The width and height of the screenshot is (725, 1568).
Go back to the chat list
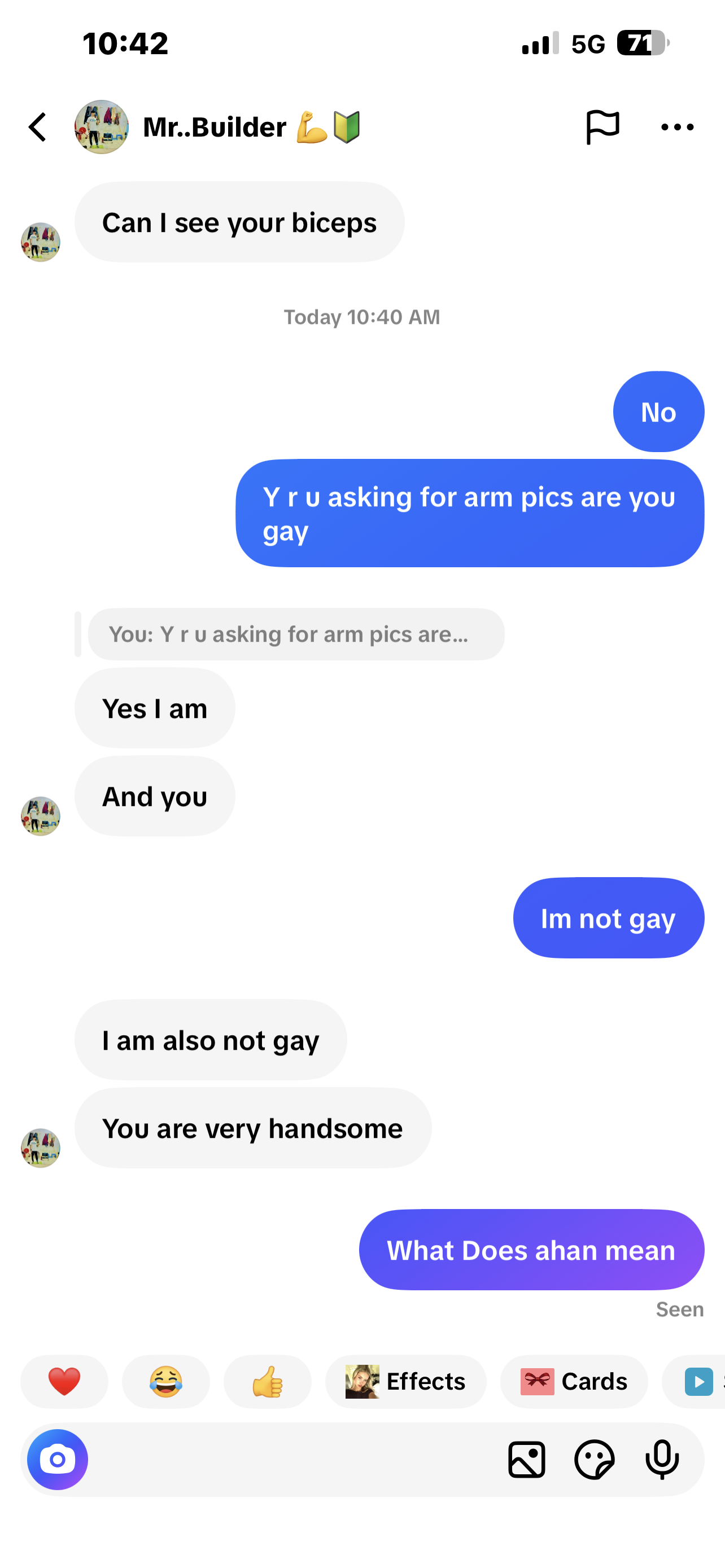coord(38,127)
